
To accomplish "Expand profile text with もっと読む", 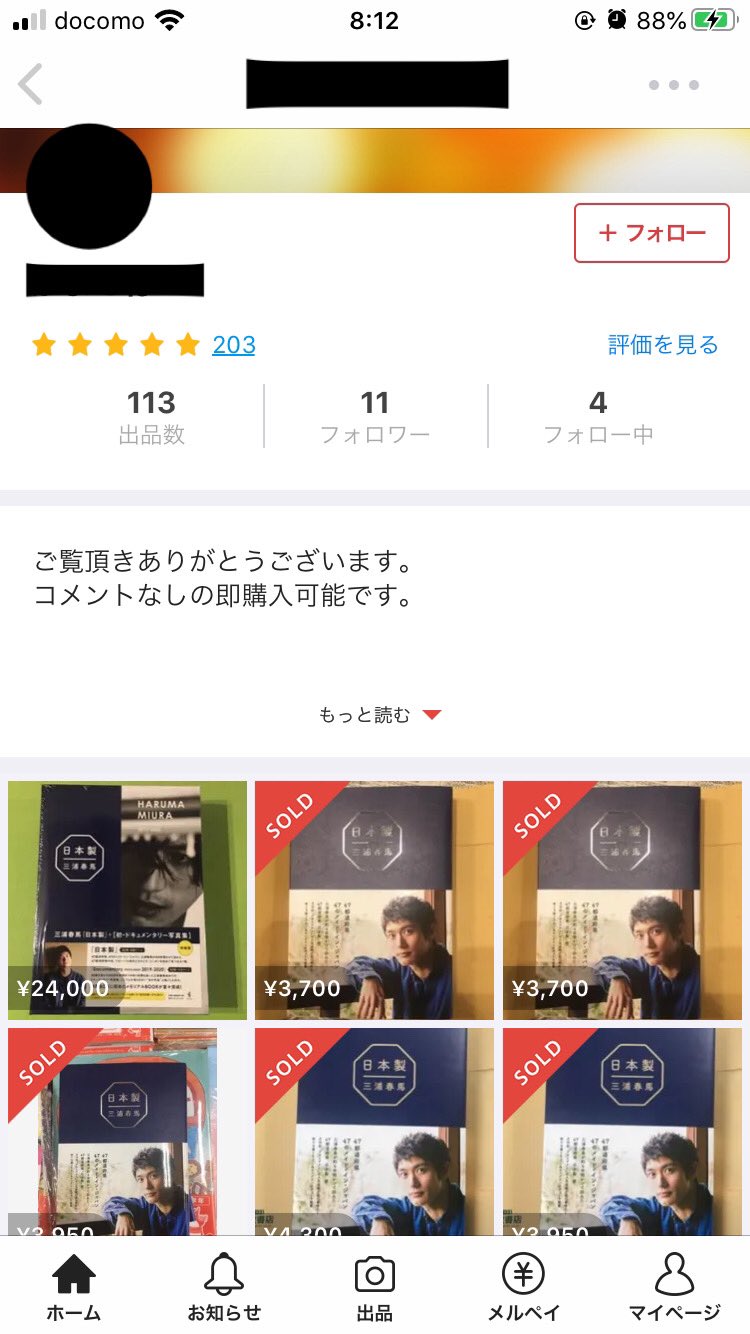I will tap(379, 714).
